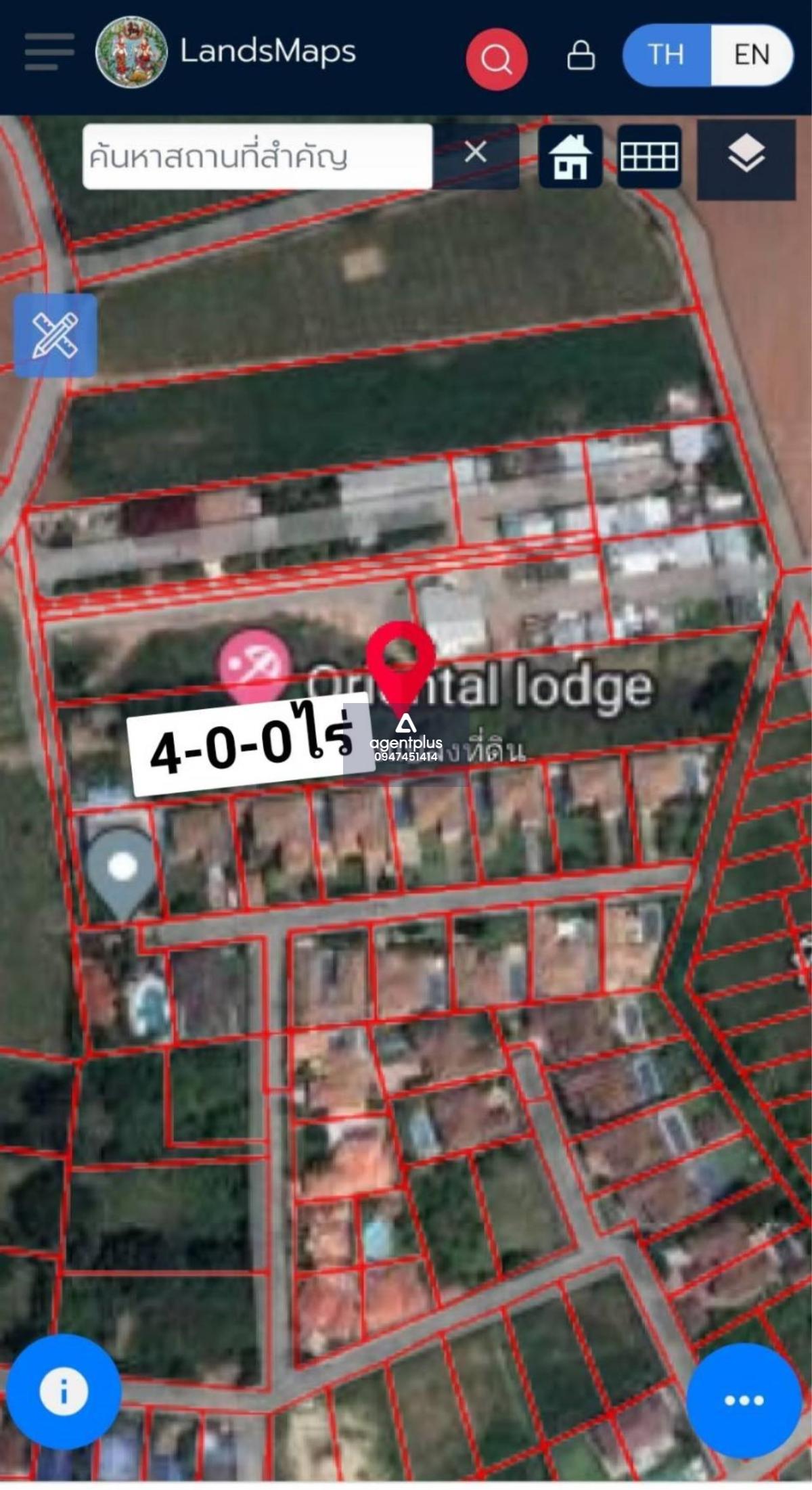The height and width of the screenshot is (1490, 812).
Task: Open the lock icon in the header
Action: [x=581, y=55]
